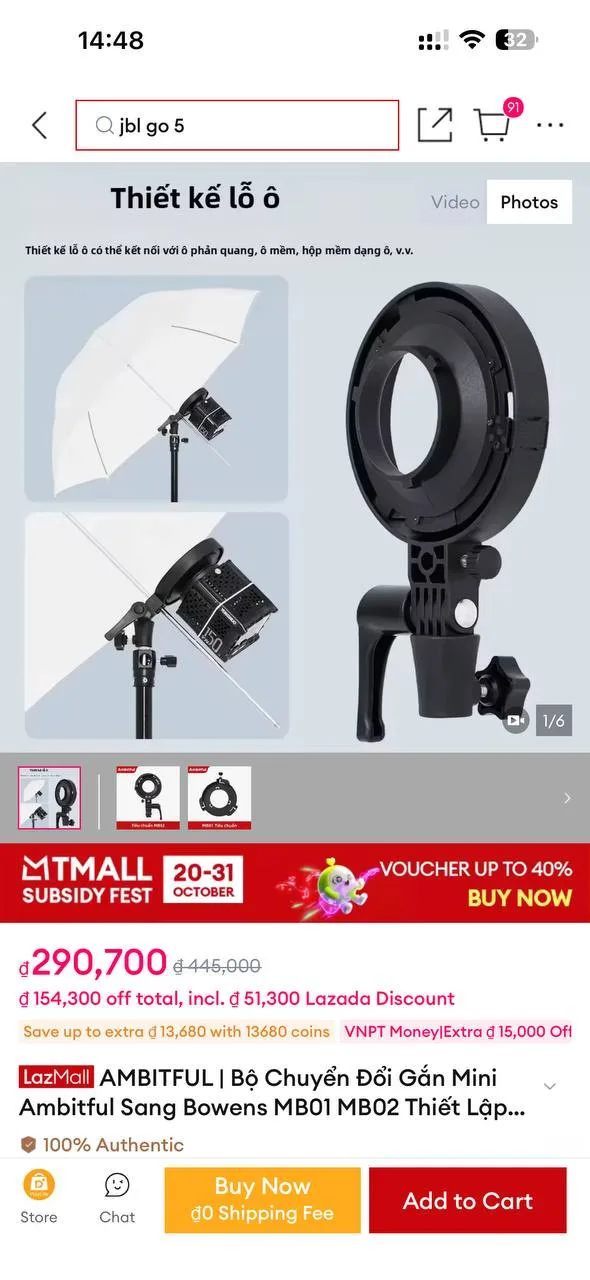590x1280 pixels.
Task: Tap Buy Now button
Action: [263, 1200]
